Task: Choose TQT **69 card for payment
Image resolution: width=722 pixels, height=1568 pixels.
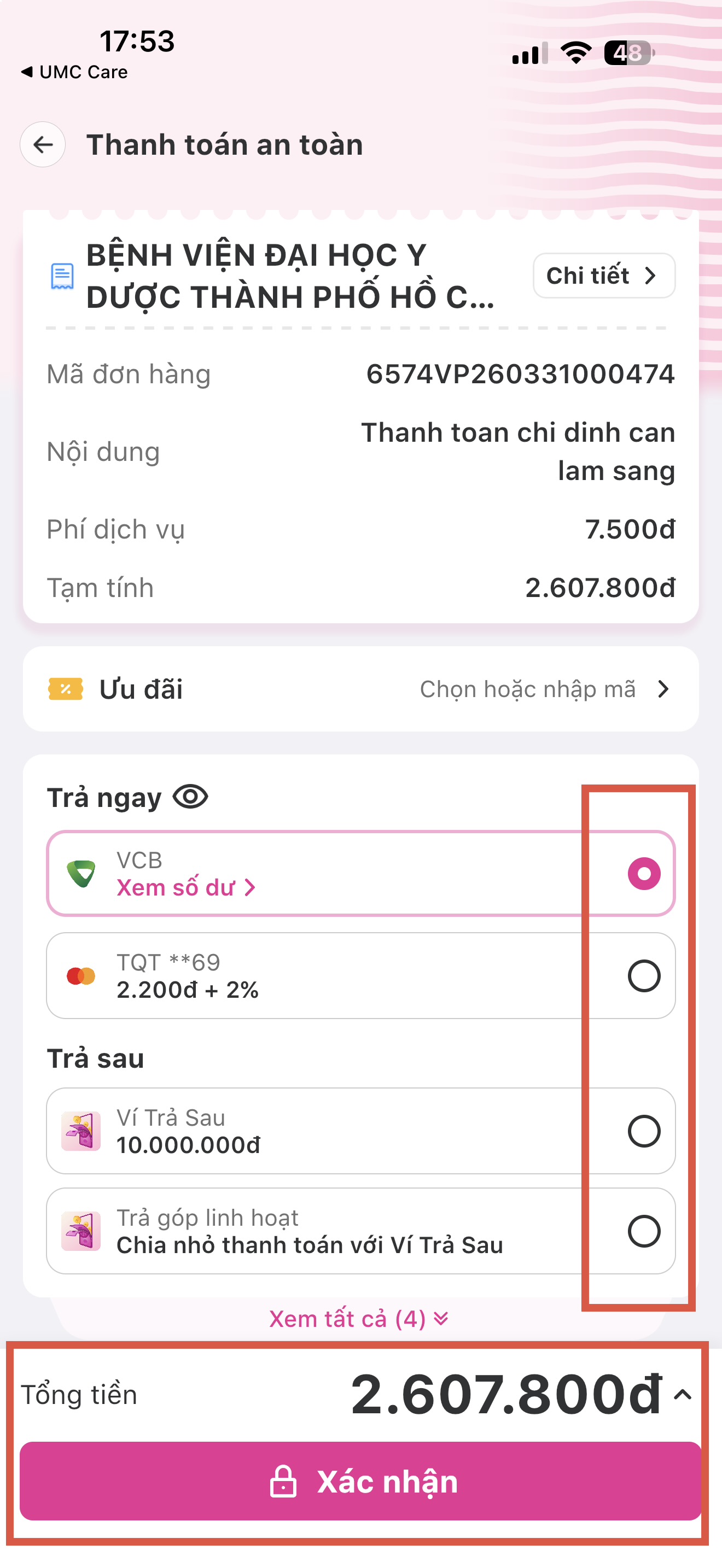Action: 643,976
